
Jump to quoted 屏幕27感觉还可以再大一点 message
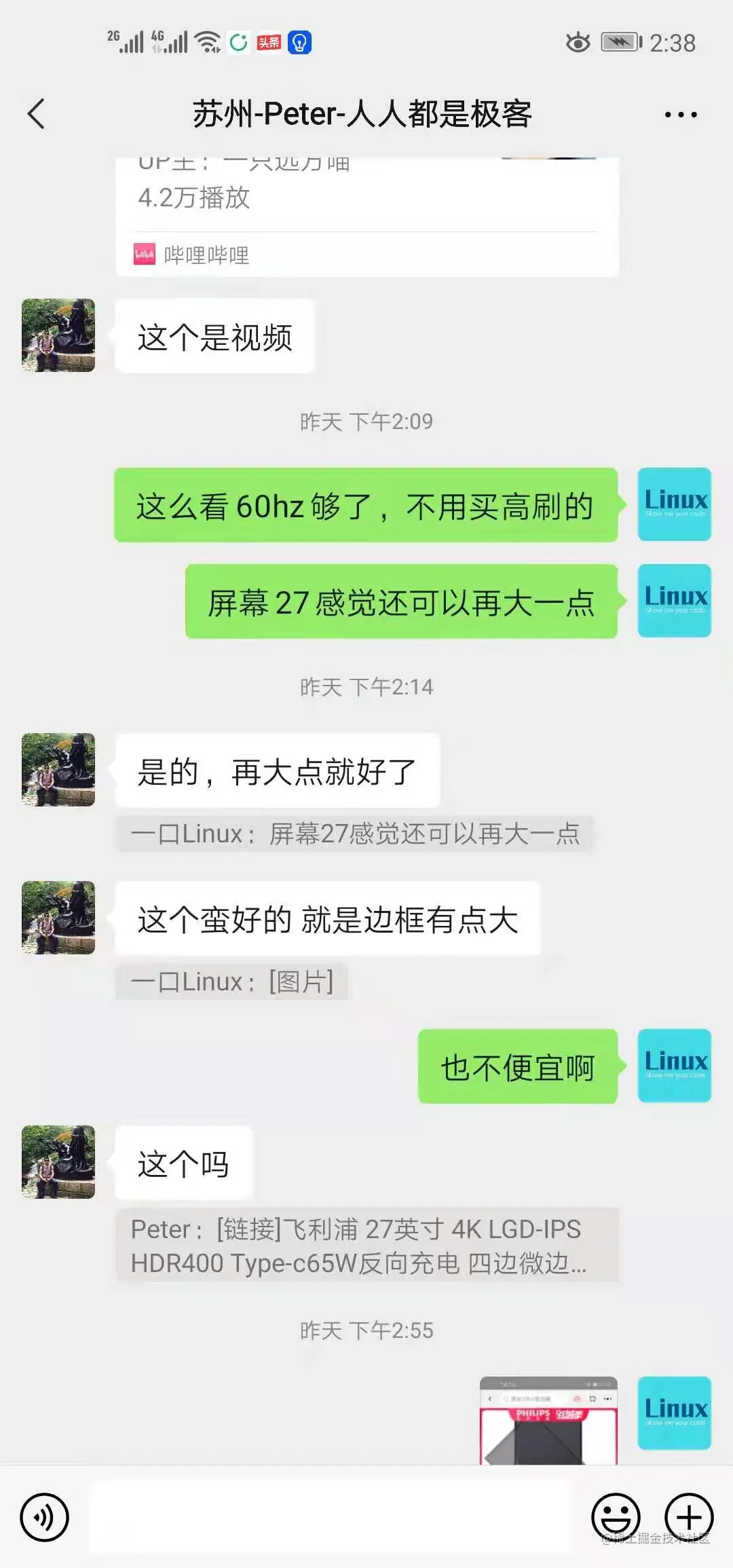[x=355, y=834]
